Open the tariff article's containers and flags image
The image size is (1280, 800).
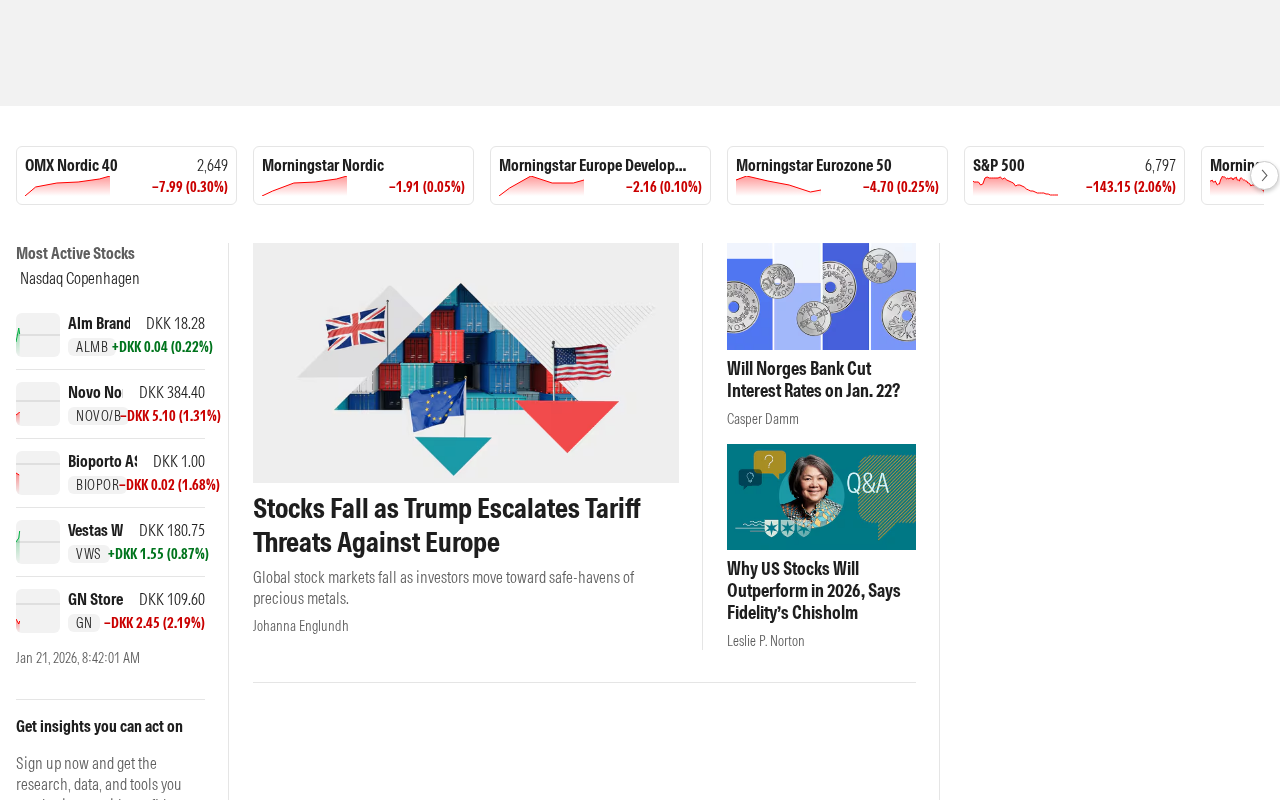click(466, 363)
